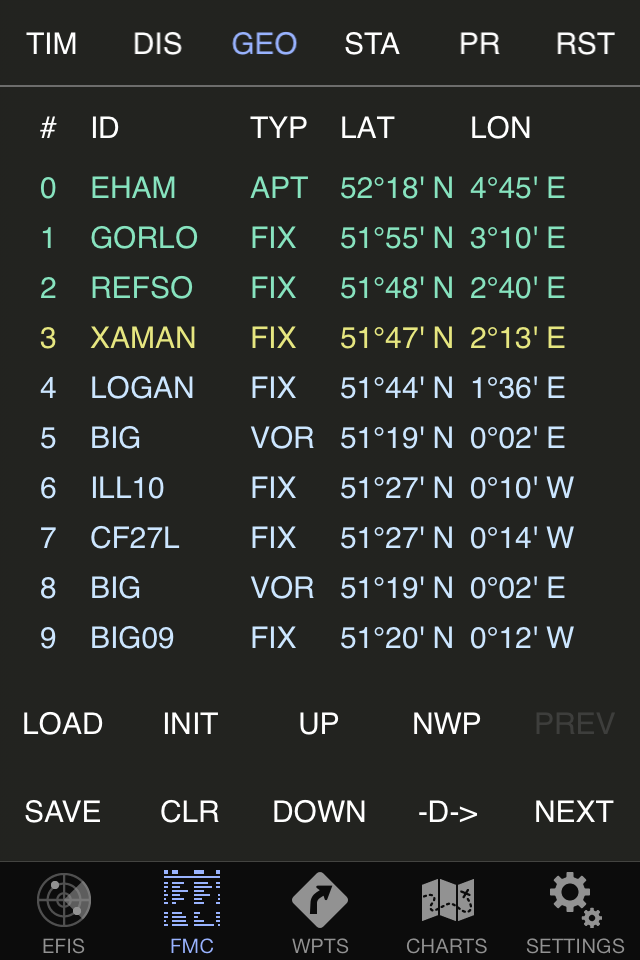Open the EFIS tab
Screen dimensions: 640x960
(x=64, y=912)
